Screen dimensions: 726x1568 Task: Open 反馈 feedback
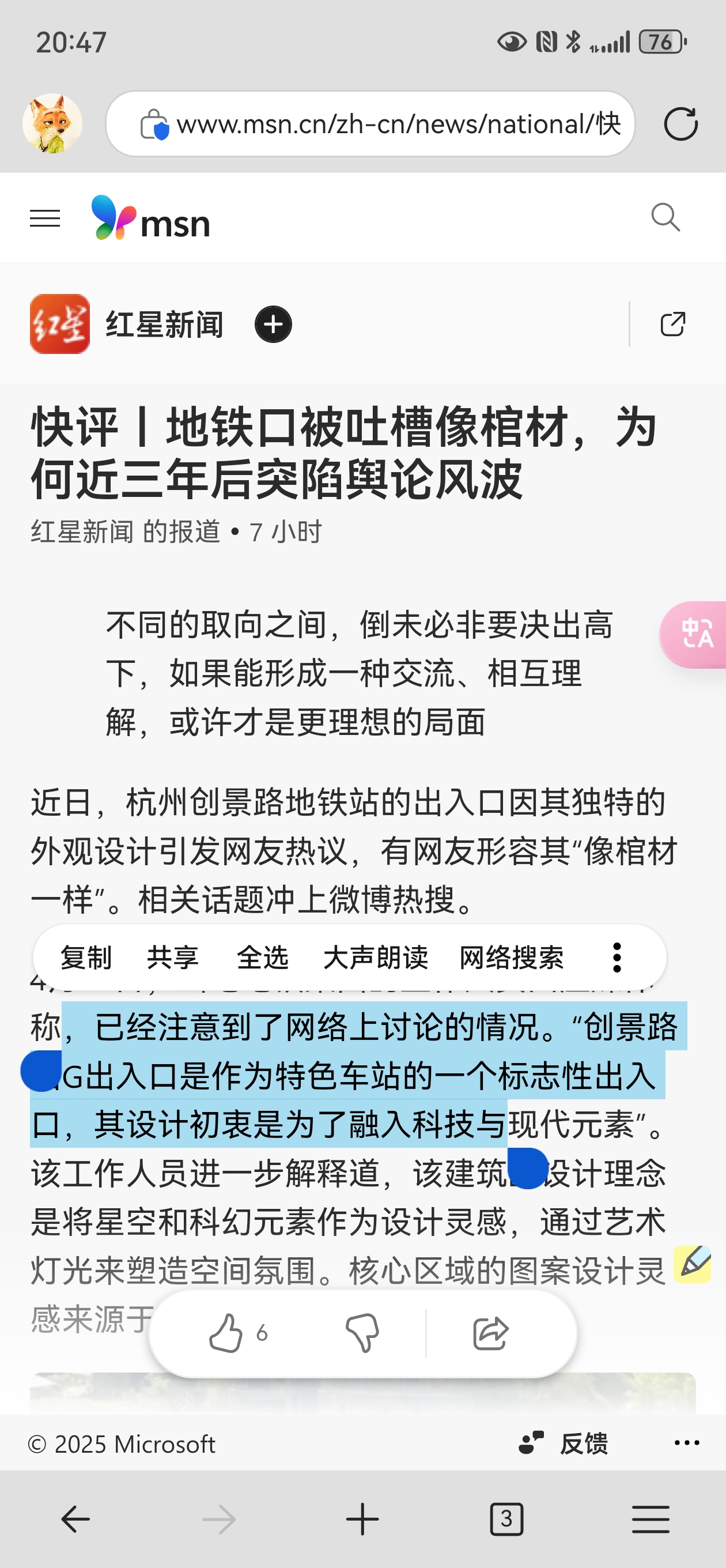(565, 1443)
